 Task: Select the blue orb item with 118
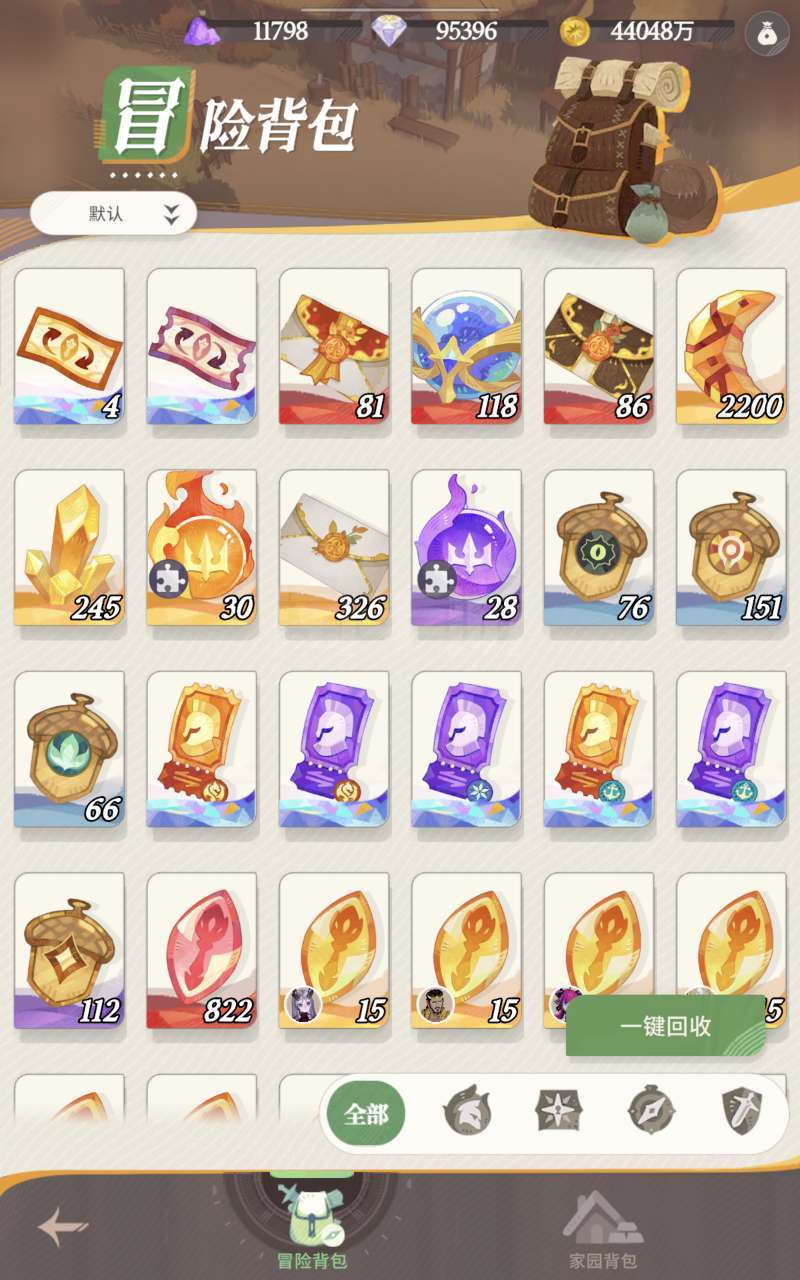pyautogui.click(x=466, y=346)
